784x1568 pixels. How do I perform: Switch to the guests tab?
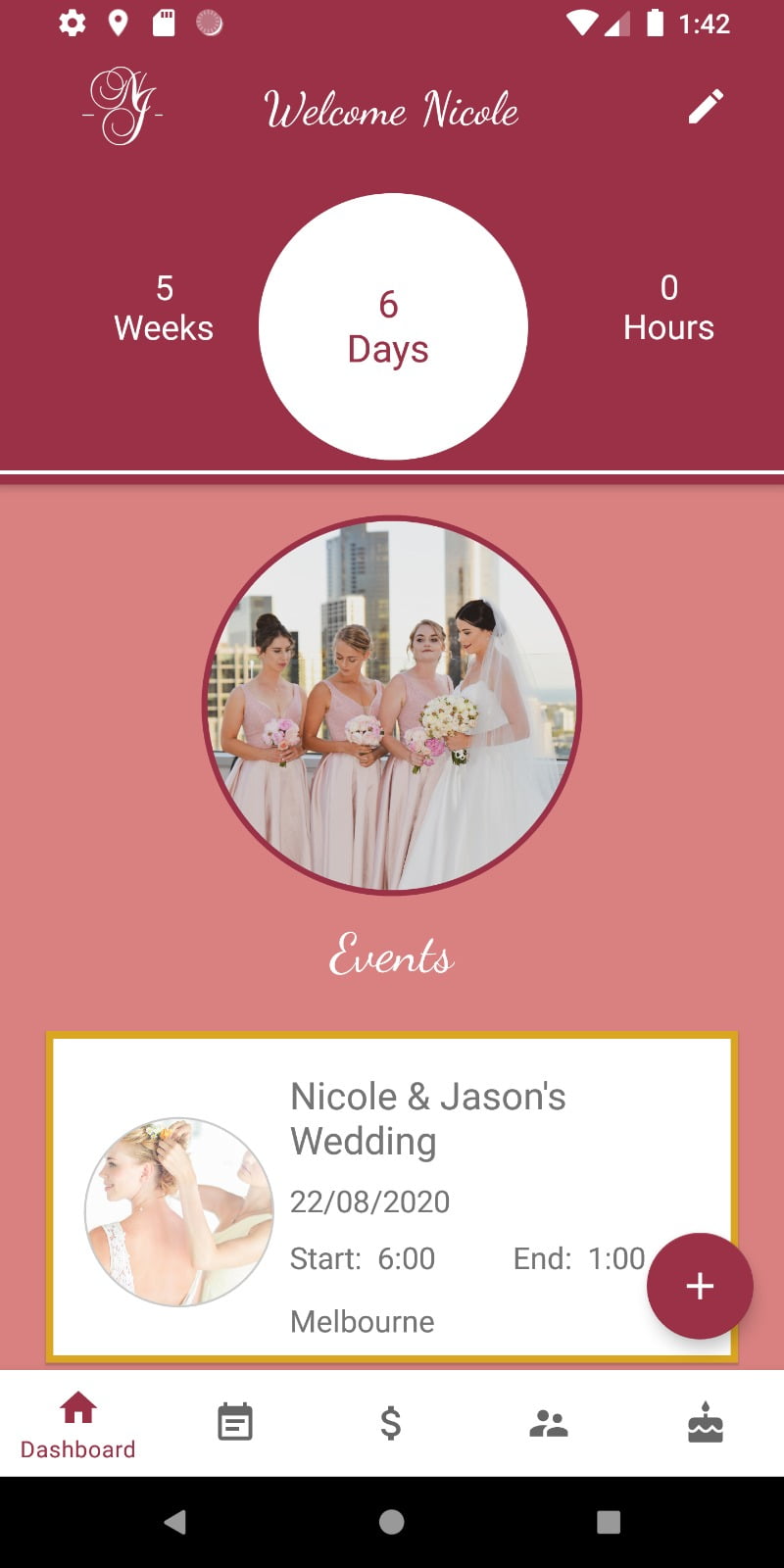549,1423
